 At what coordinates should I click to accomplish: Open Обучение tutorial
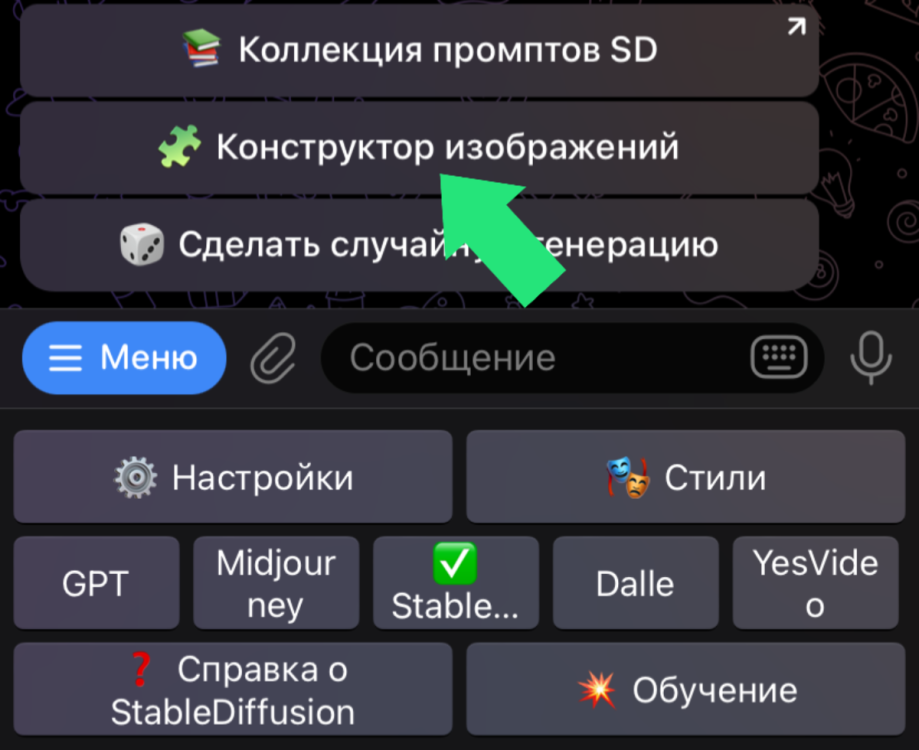(686, 690)
